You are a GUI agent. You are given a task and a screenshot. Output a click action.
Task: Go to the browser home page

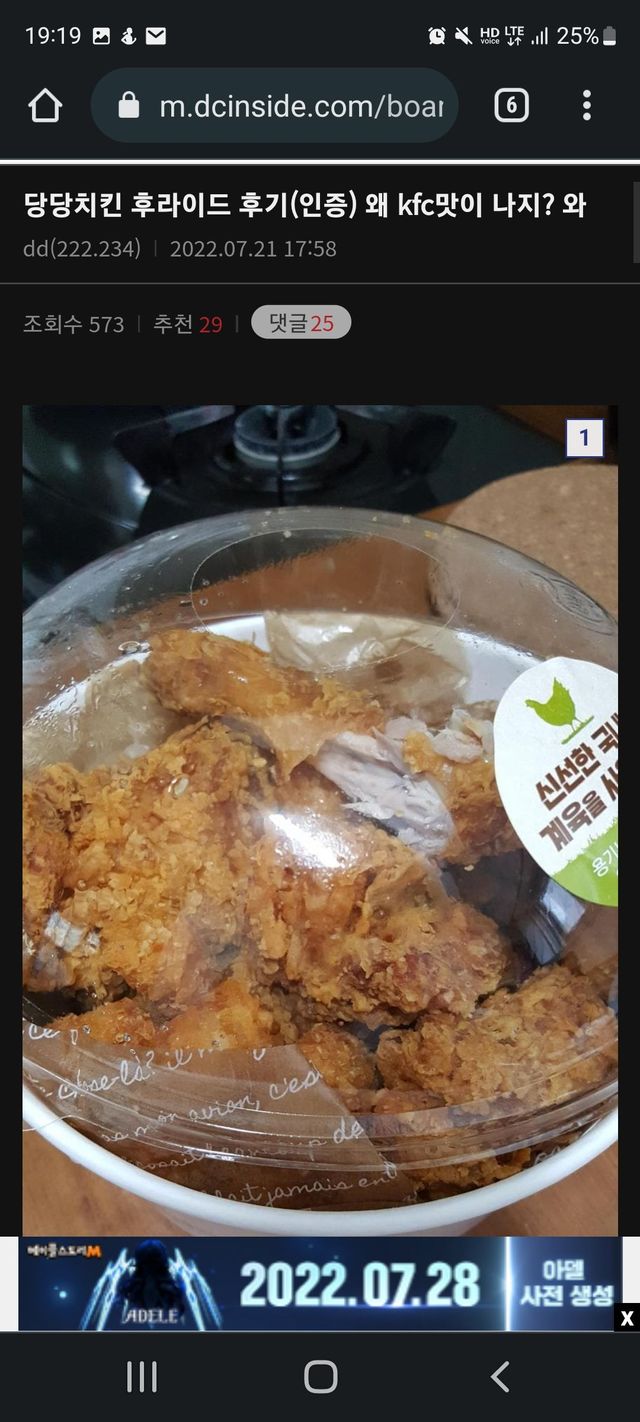[45, 105]
